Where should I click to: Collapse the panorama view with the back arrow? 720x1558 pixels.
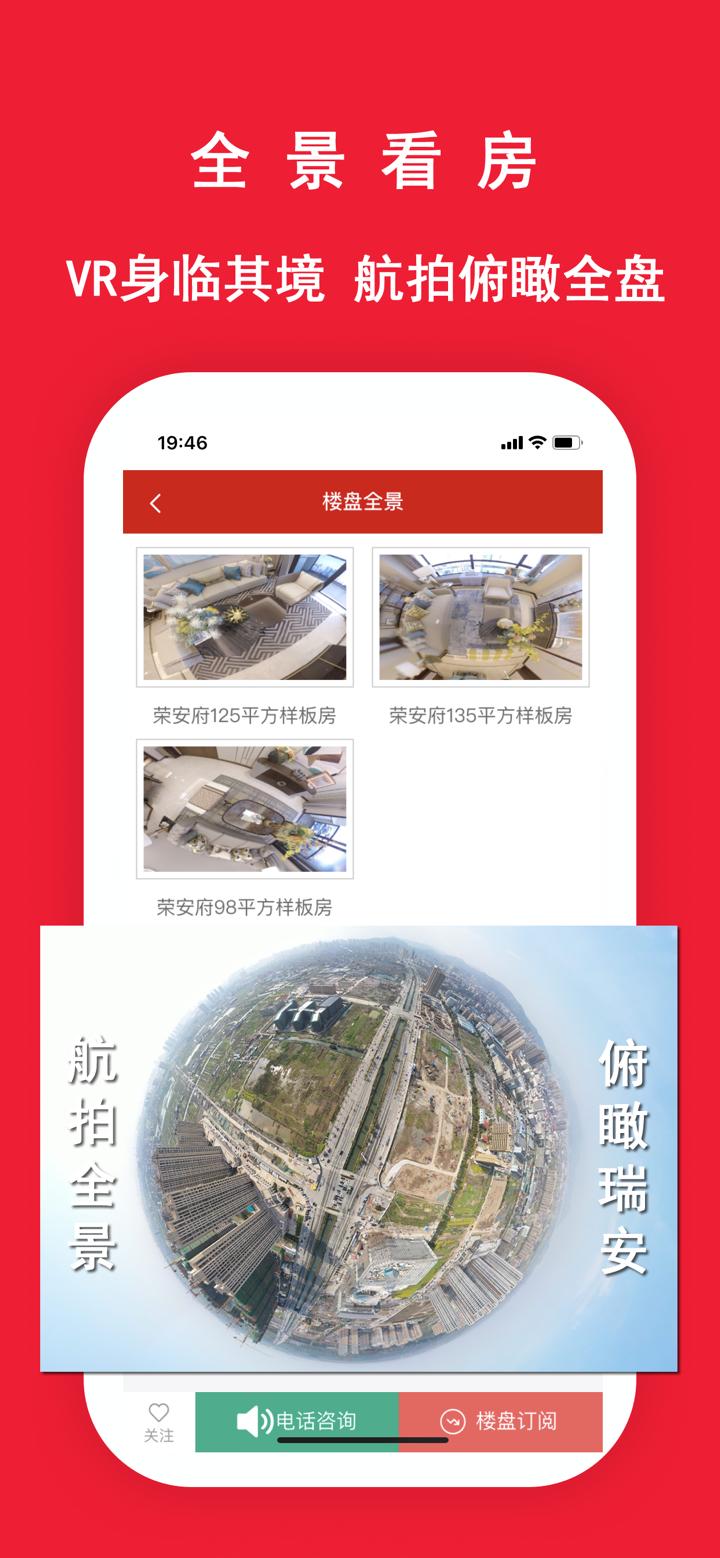pyautogui.click(x=155, y=503)
